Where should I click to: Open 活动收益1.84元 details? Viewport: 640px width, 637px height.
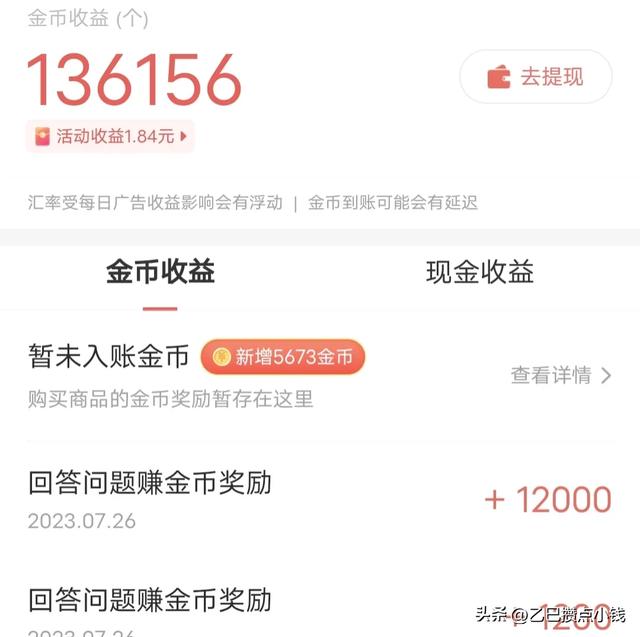[110, 136]
